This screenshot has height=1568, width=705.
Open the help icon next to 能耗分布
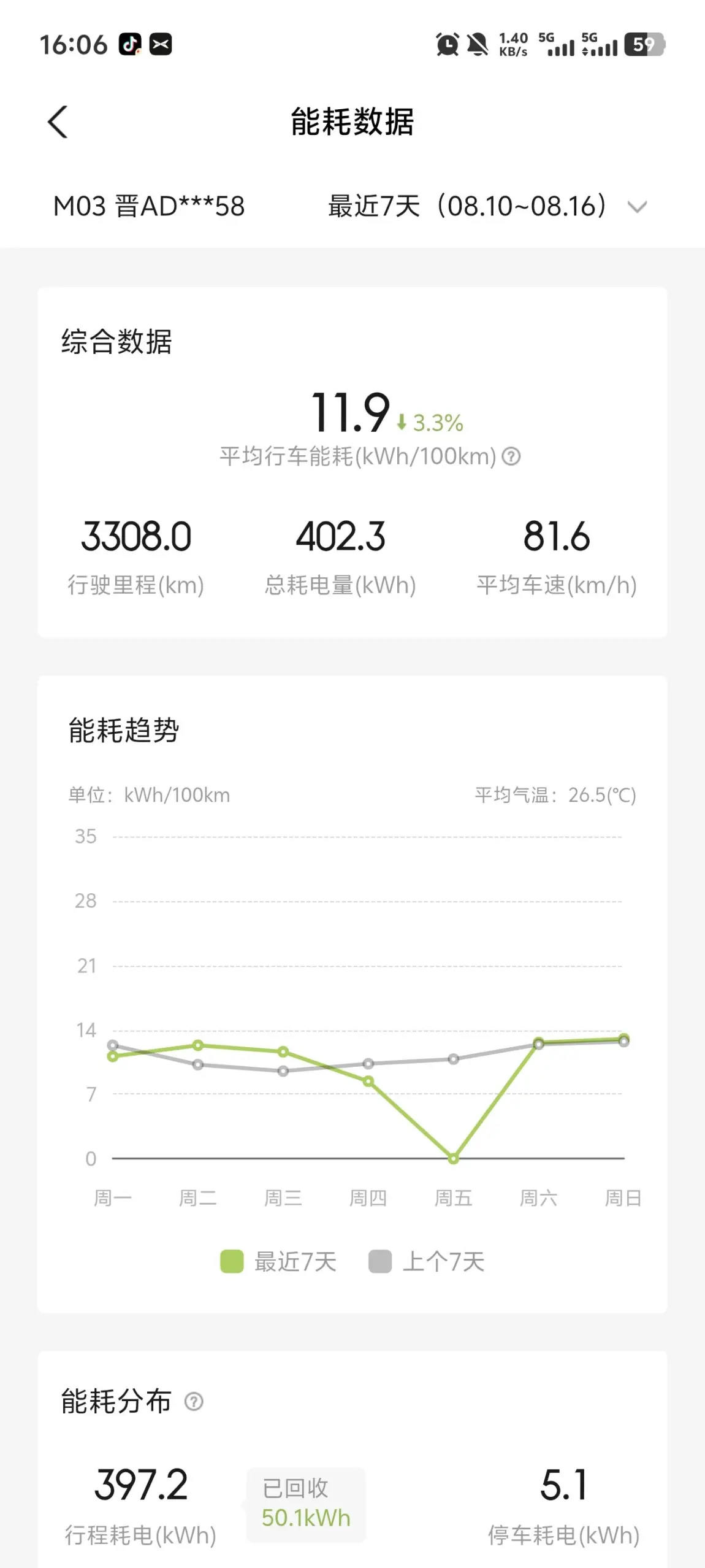(x=194, y=1402)
